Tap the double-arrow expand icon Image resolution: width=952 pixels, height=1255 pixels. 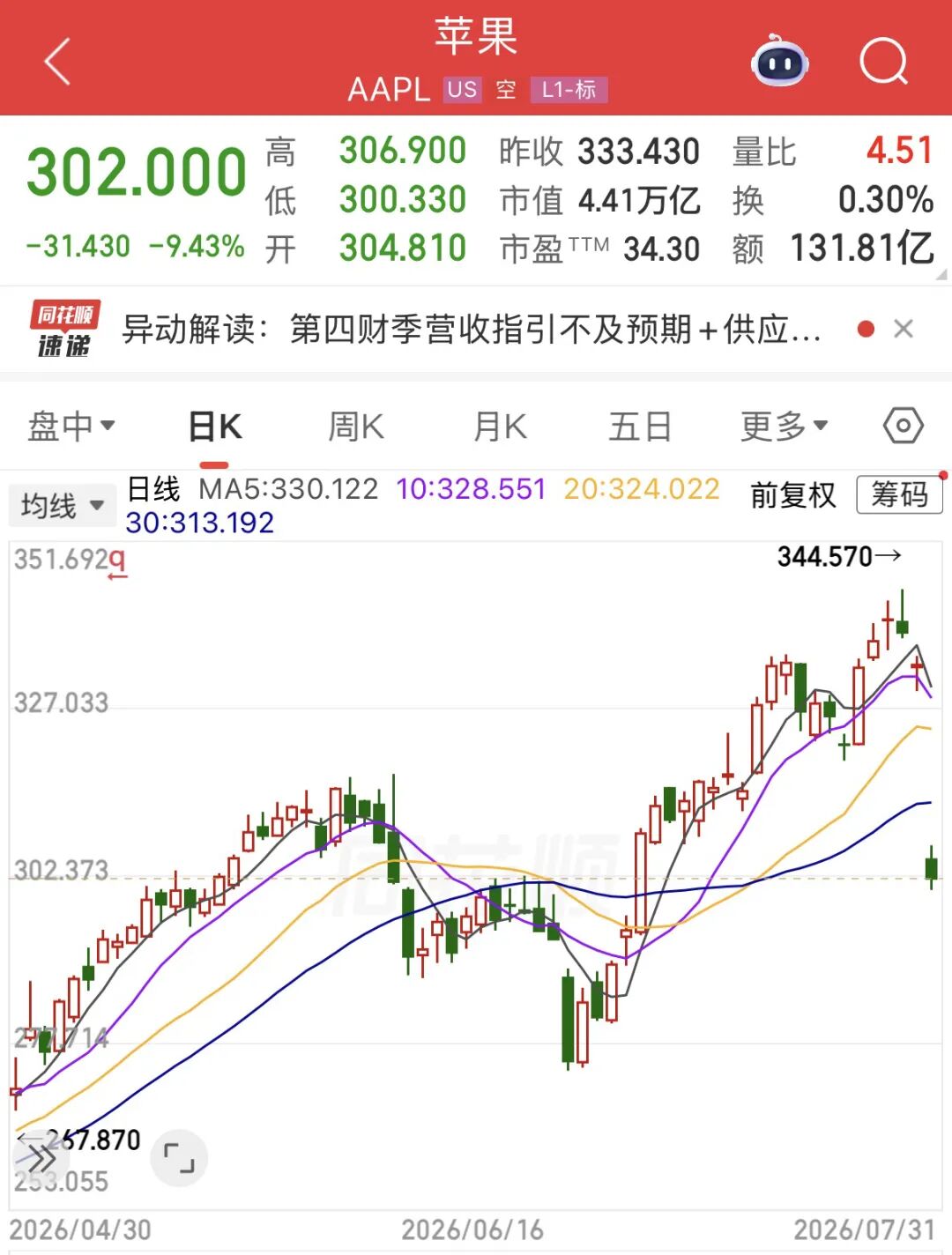pyautogui.click(x=39, y=1157)
